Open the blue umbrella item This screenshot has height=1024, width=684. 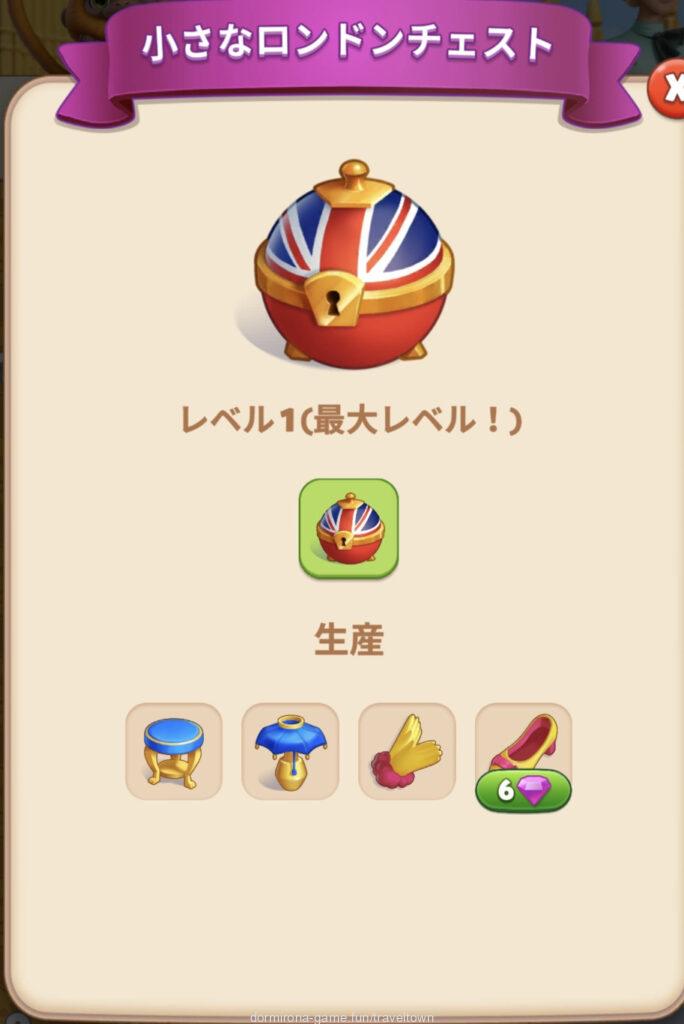point(290,751)
